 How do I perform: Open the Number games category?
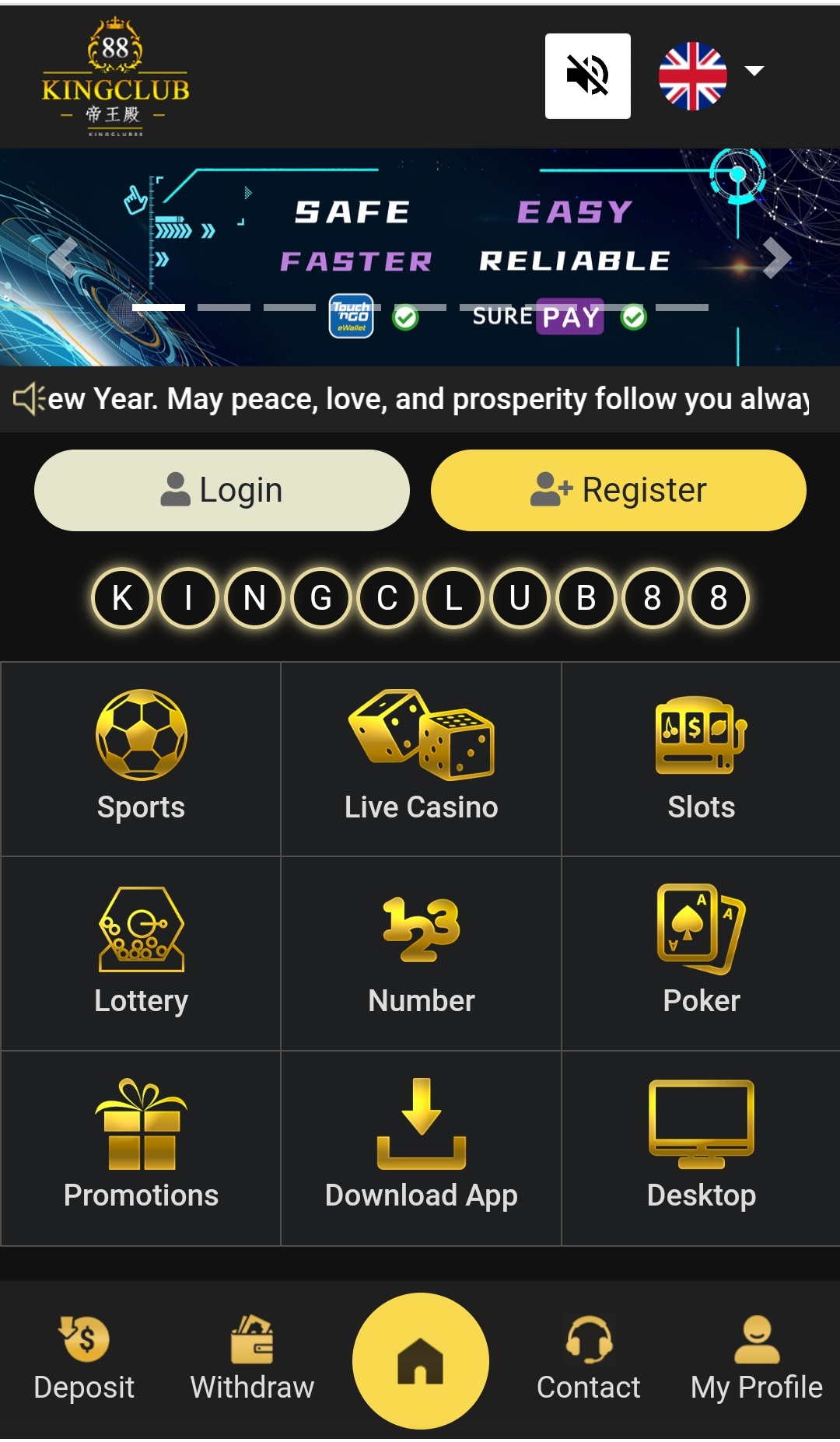421,953
